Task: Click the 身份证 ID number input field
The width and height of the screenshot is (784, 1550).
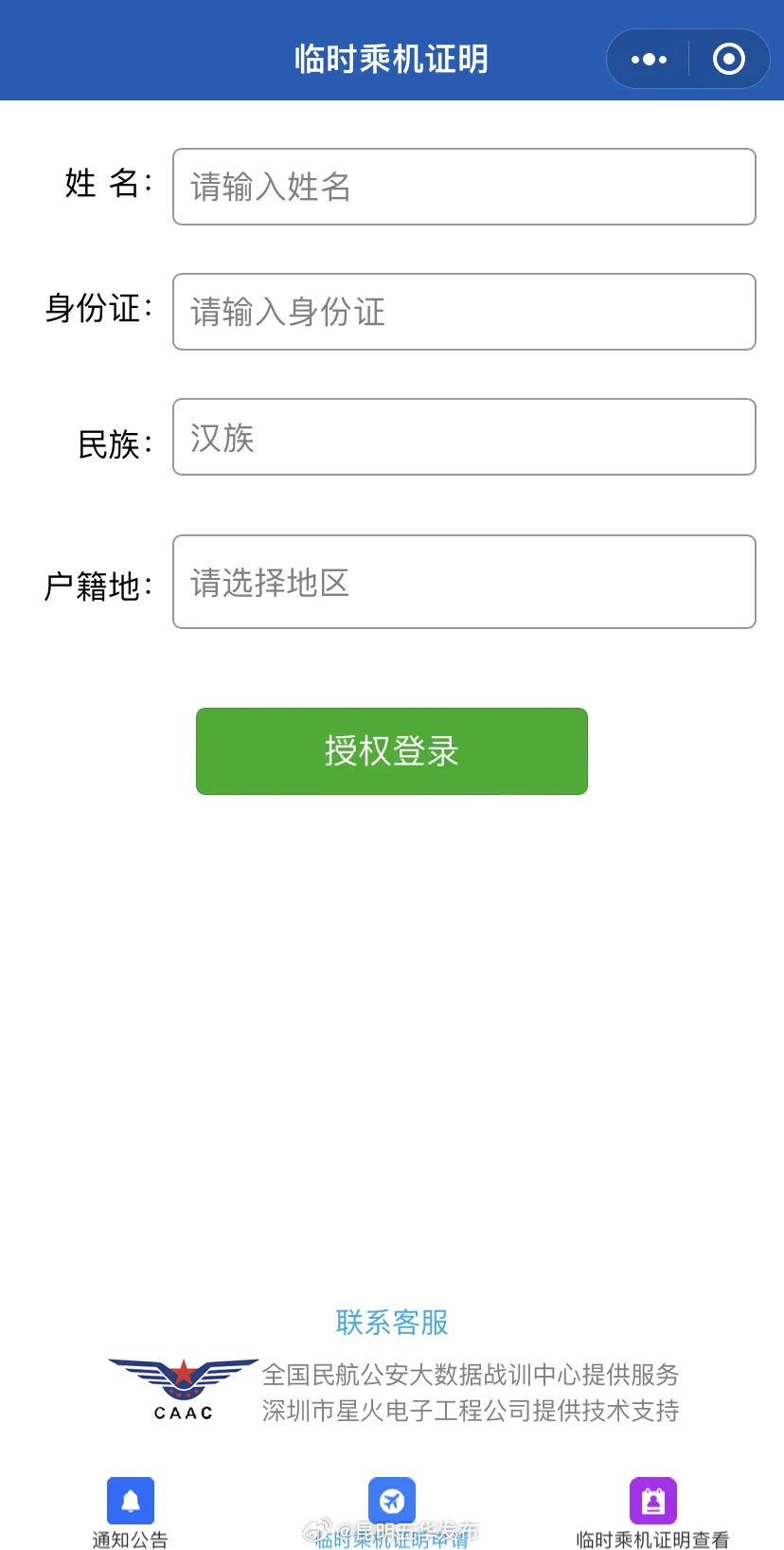Action: pos(463,311)
